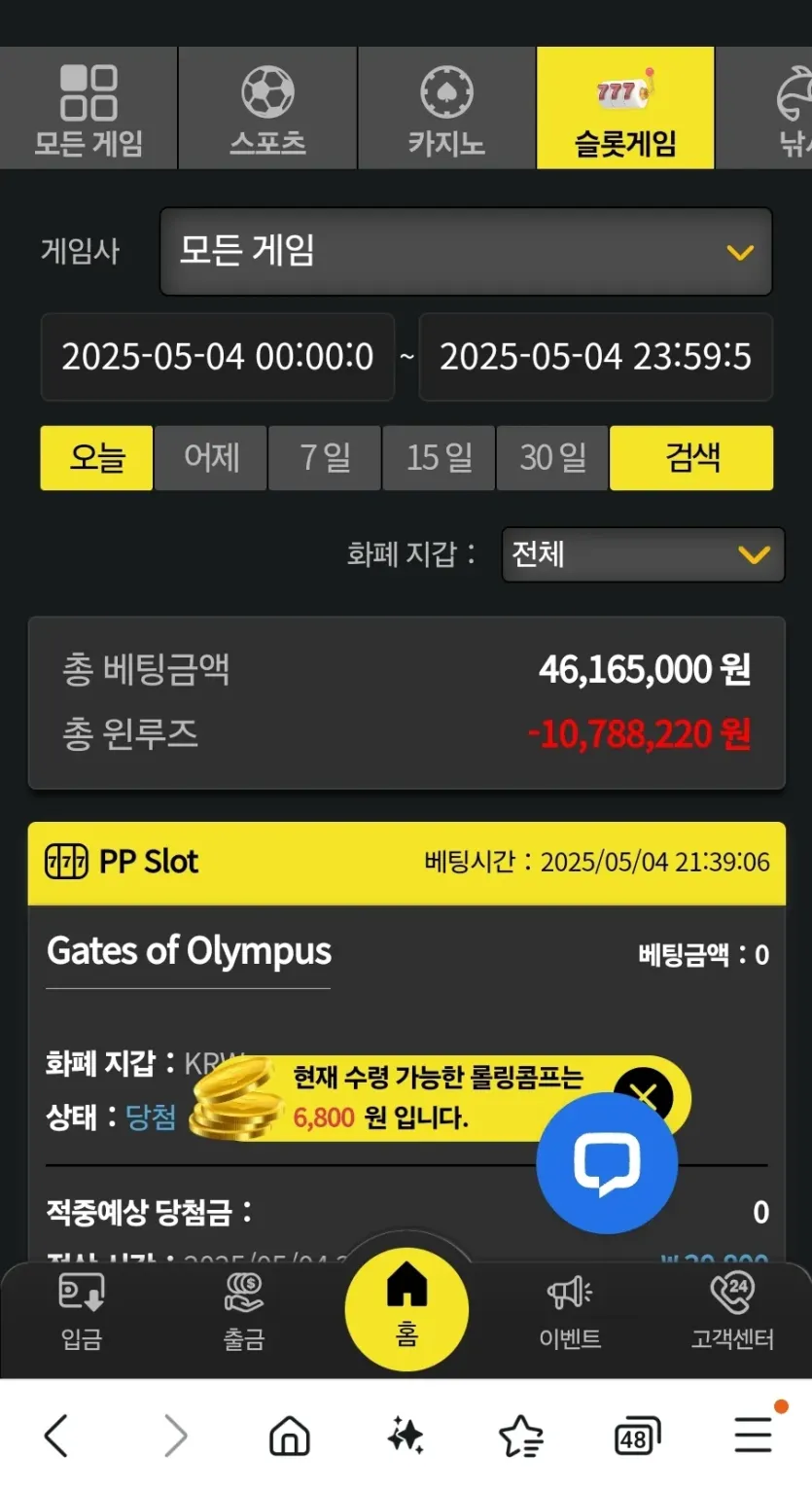Tap the 검색 search button
The height and width of the screenshot is (1491, 812).
[x=691, y=457]
